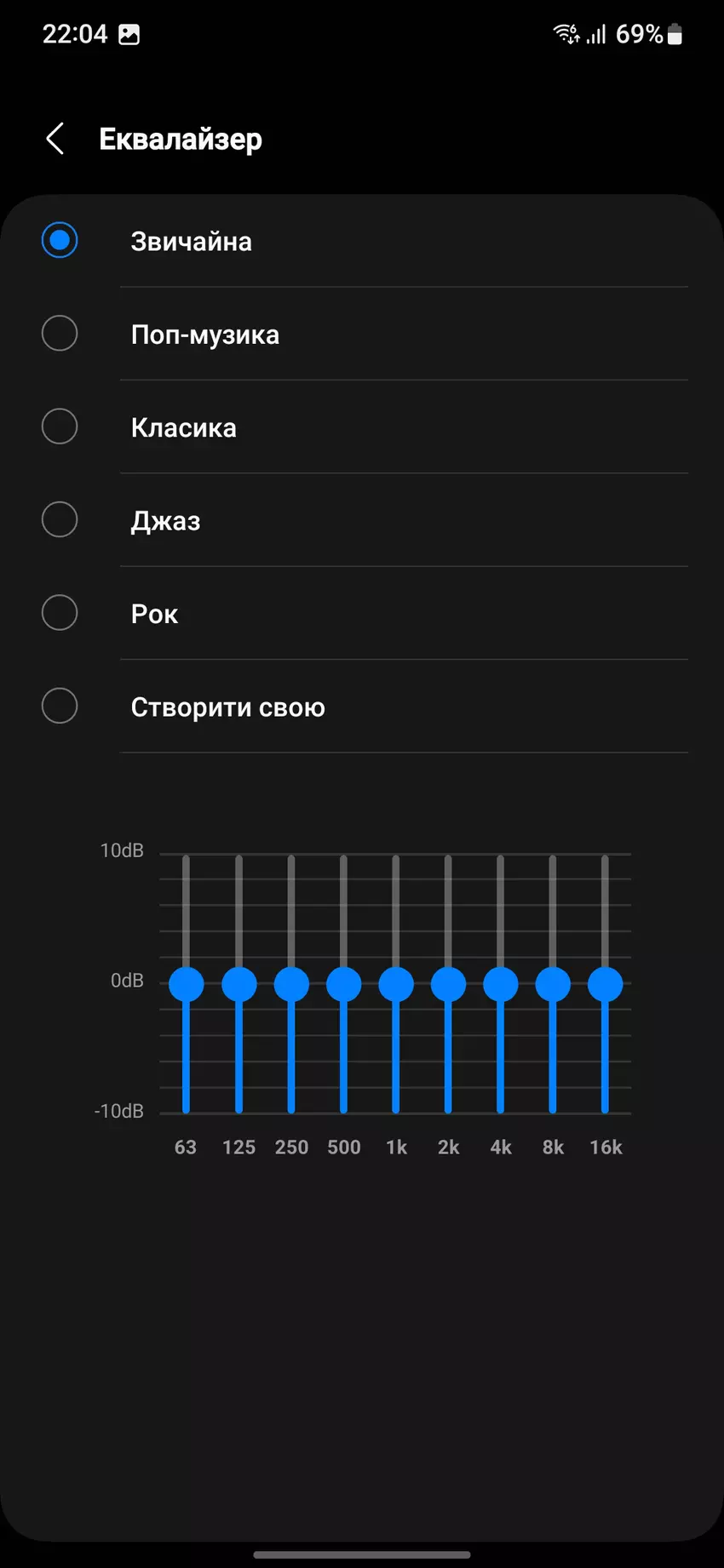
Task: Select the Звичайна preset
Action: pyautogui.click(x=60, y=241)
